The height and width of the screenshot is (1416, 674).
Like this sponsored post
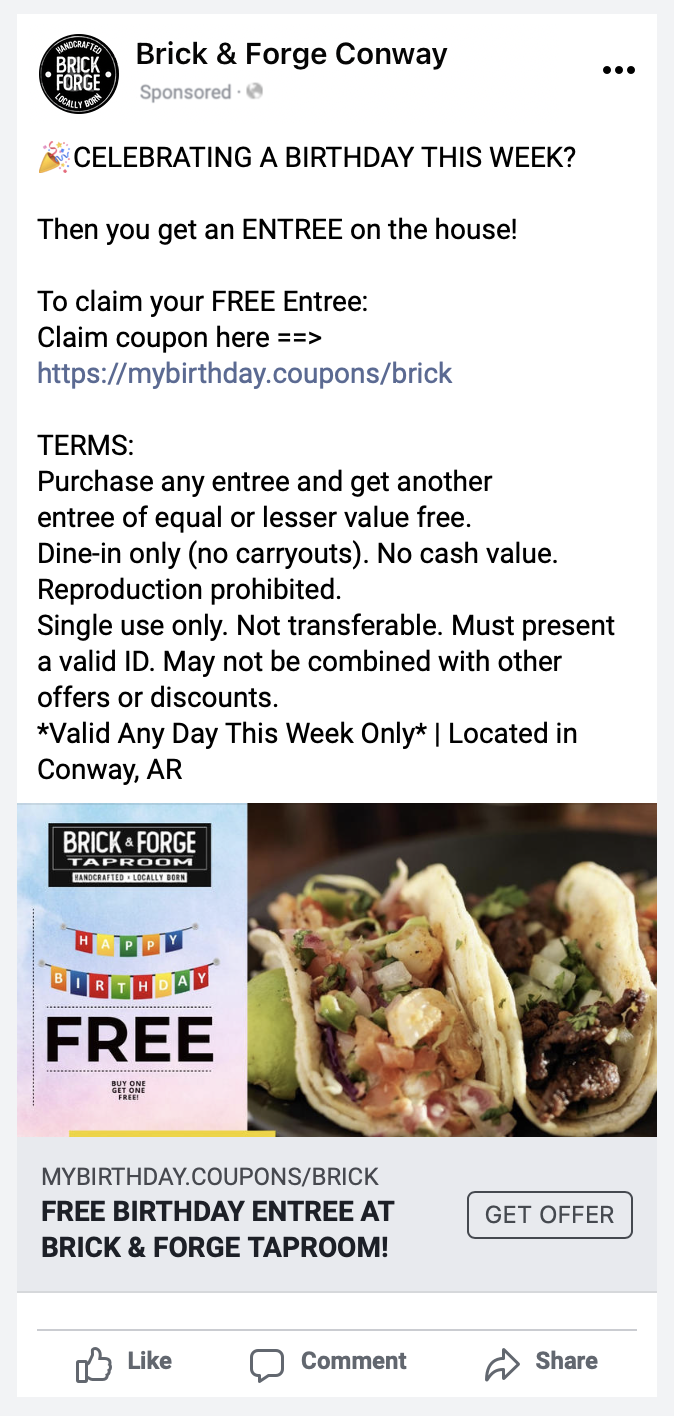124,1362
